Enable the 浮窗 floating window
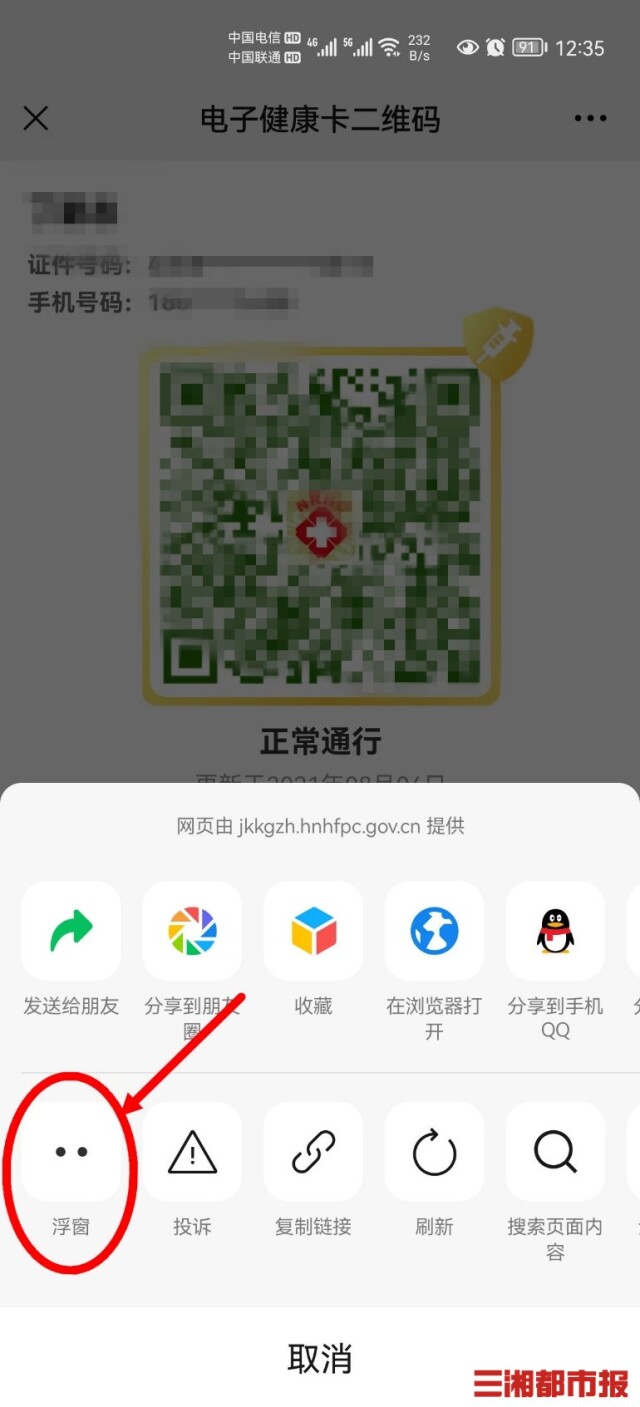The height and width of the screenshot is (1407, 640). tap(71, 1152)
